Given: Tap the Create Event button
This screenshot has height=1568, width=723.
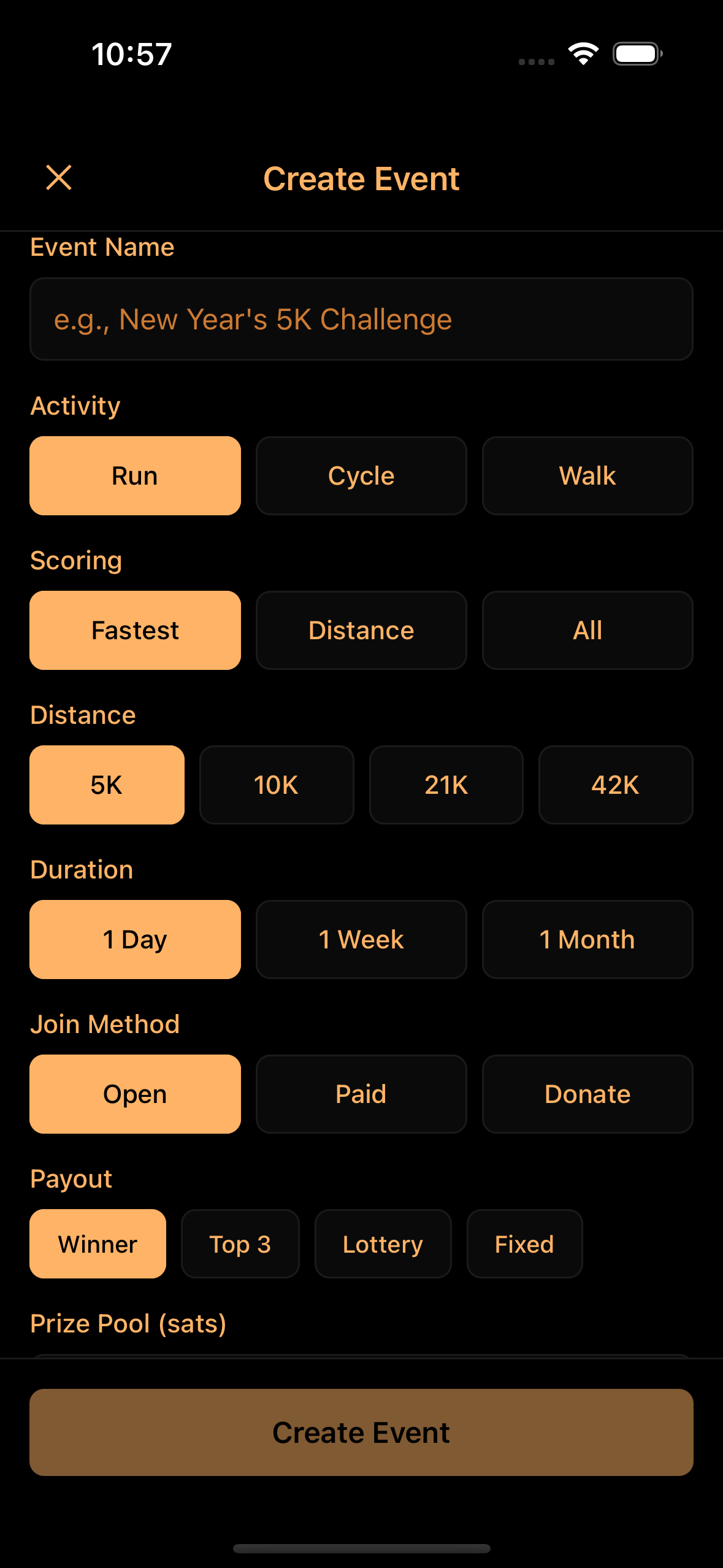Looking at the screenshot, I should pyautogui.click(x=361, y=1433).
